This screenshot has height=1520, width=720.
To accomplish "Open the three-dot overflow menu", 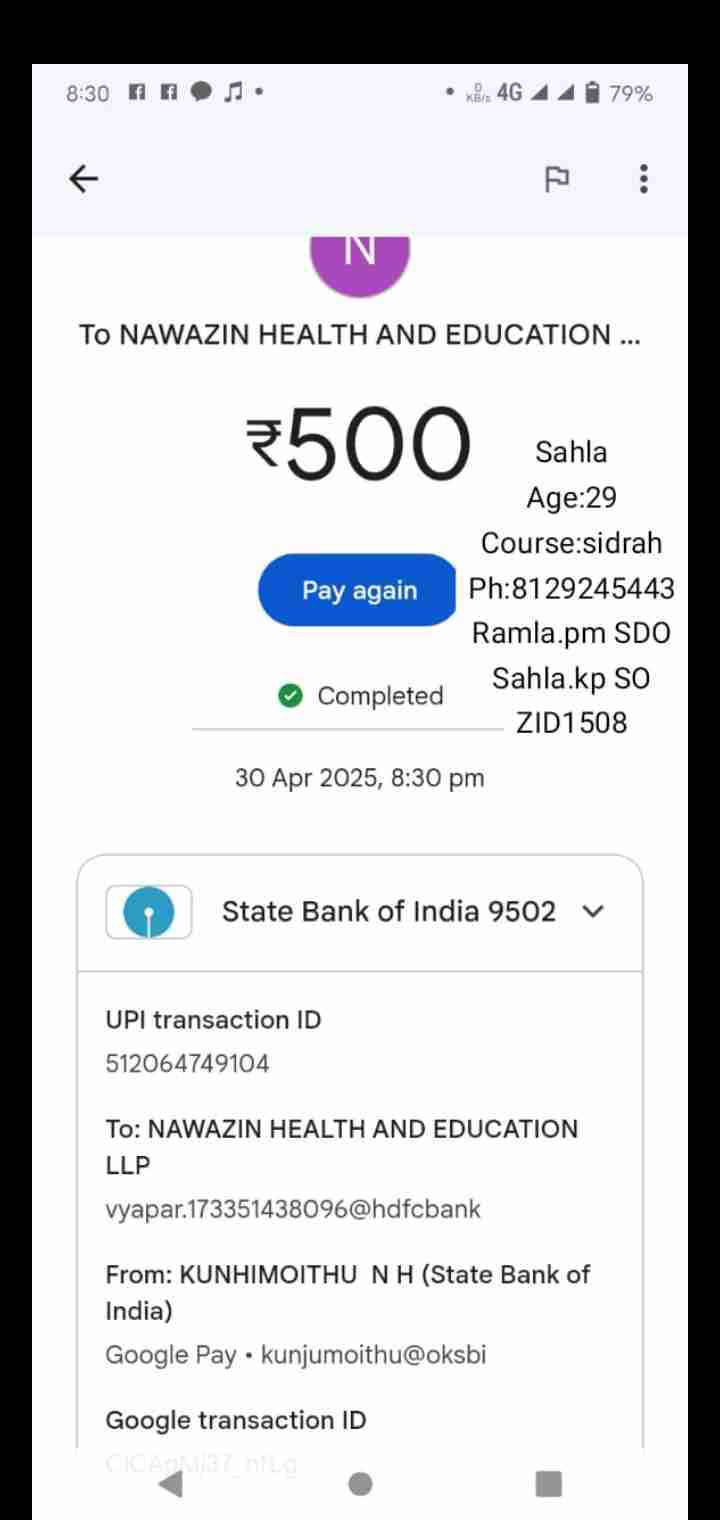I will pyautogui.click(x=643, y=179).
